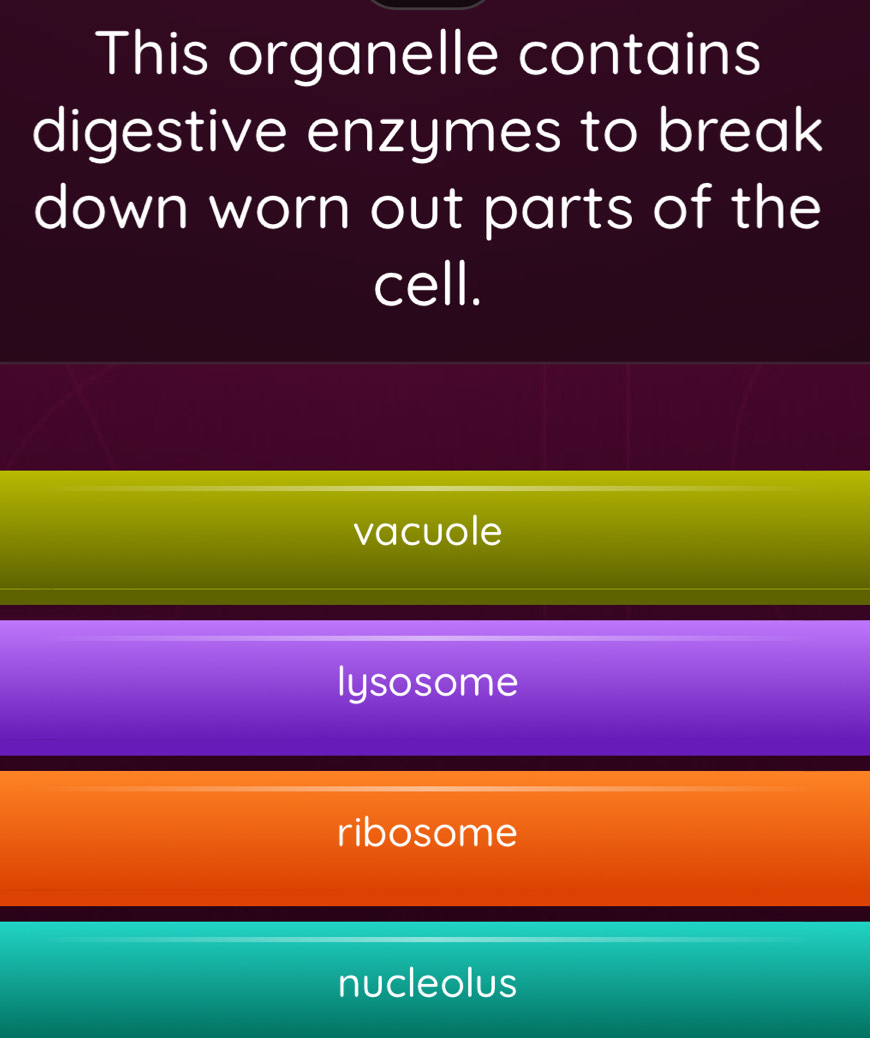Tap the last answer choice, nucleolus
The height and width of the screenshot is (1038, 870).
(428, 983)
